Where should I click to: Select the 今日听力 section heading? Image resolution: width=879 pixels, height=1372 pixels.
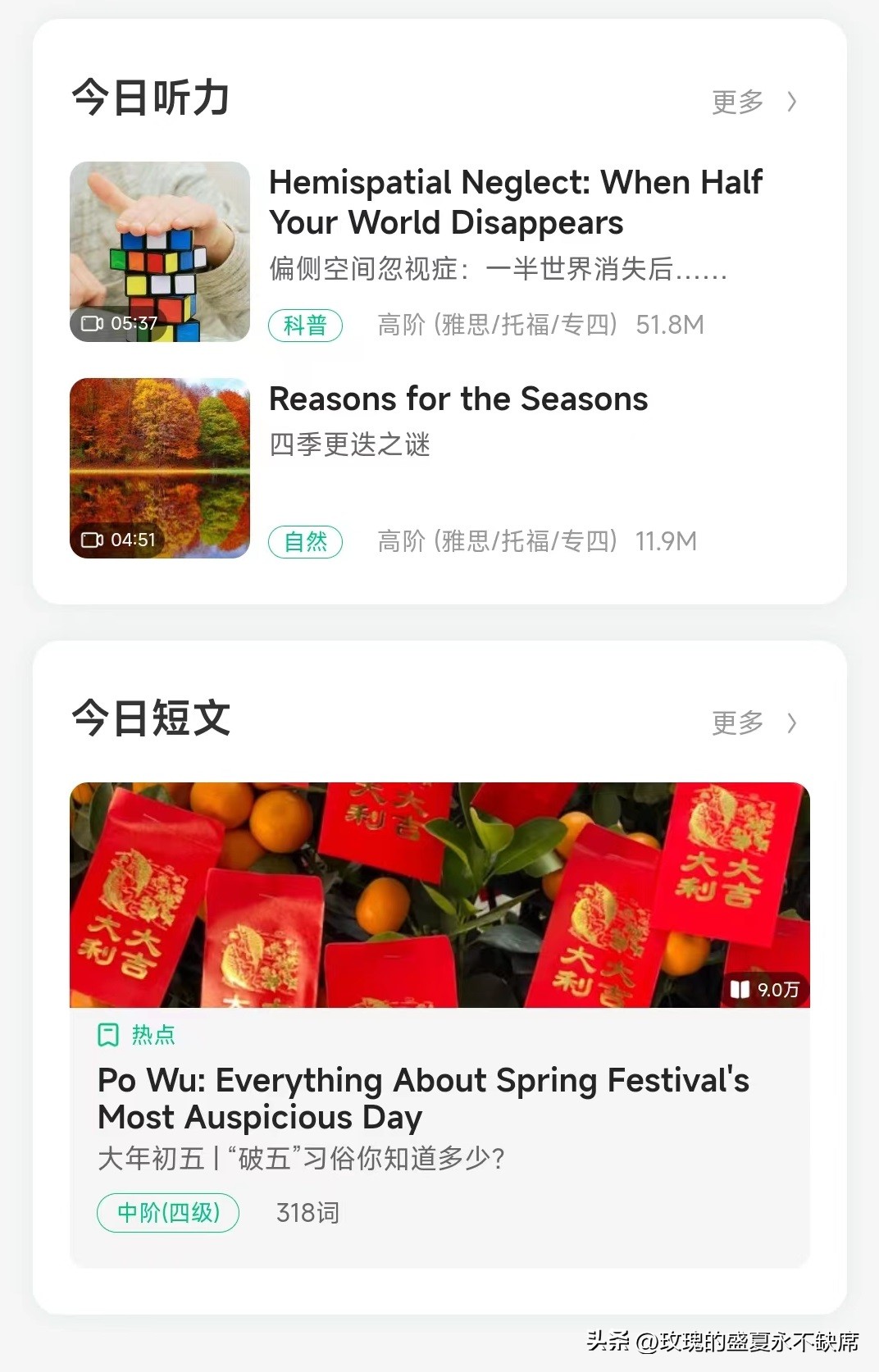click(150, 97)
